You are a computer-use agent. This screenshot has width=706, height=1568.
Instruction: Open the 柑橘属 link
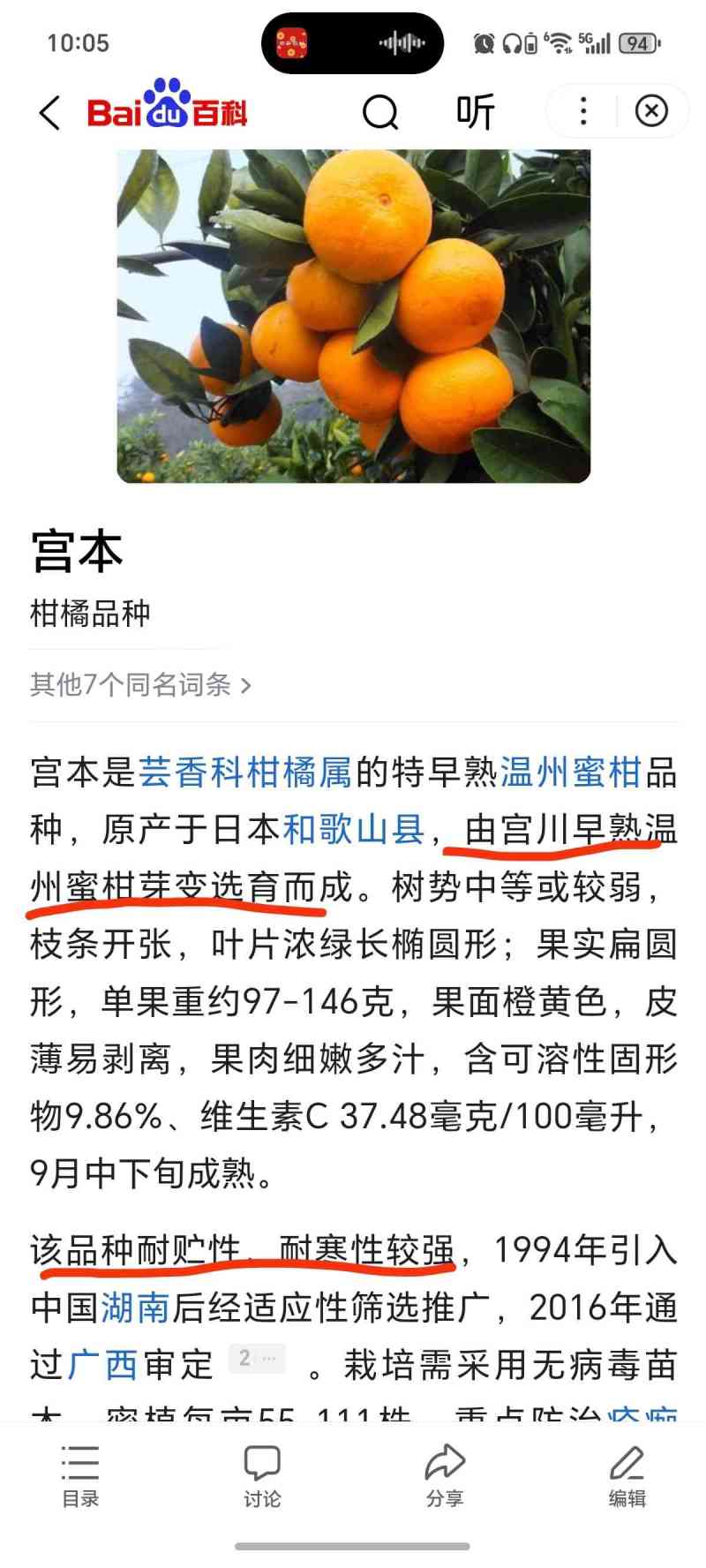[x=299, y=773]
